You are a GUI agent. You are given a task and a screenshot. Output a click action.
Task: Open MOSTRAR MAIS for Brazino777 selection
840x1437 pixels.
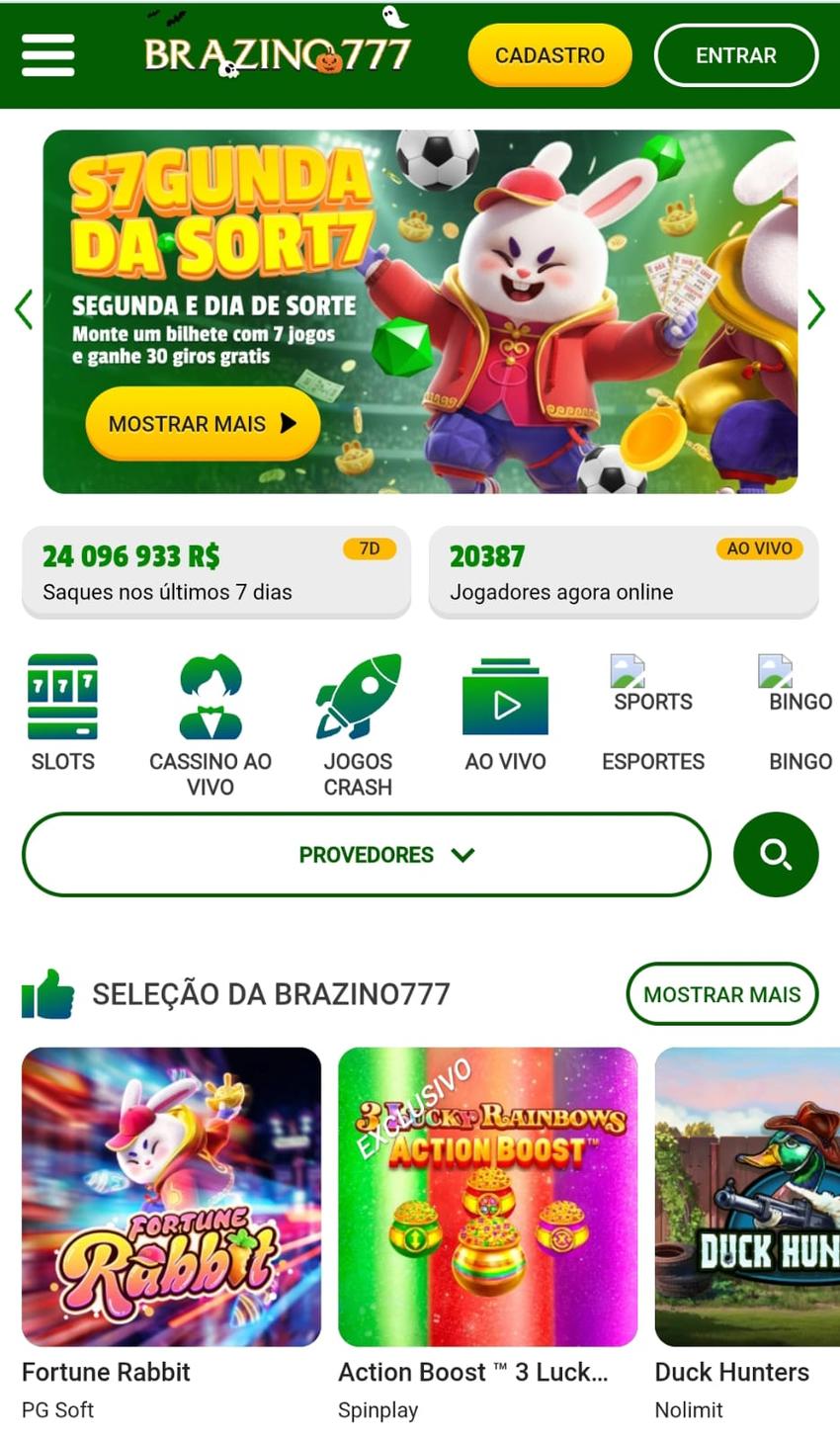click(x=721, y=994)
